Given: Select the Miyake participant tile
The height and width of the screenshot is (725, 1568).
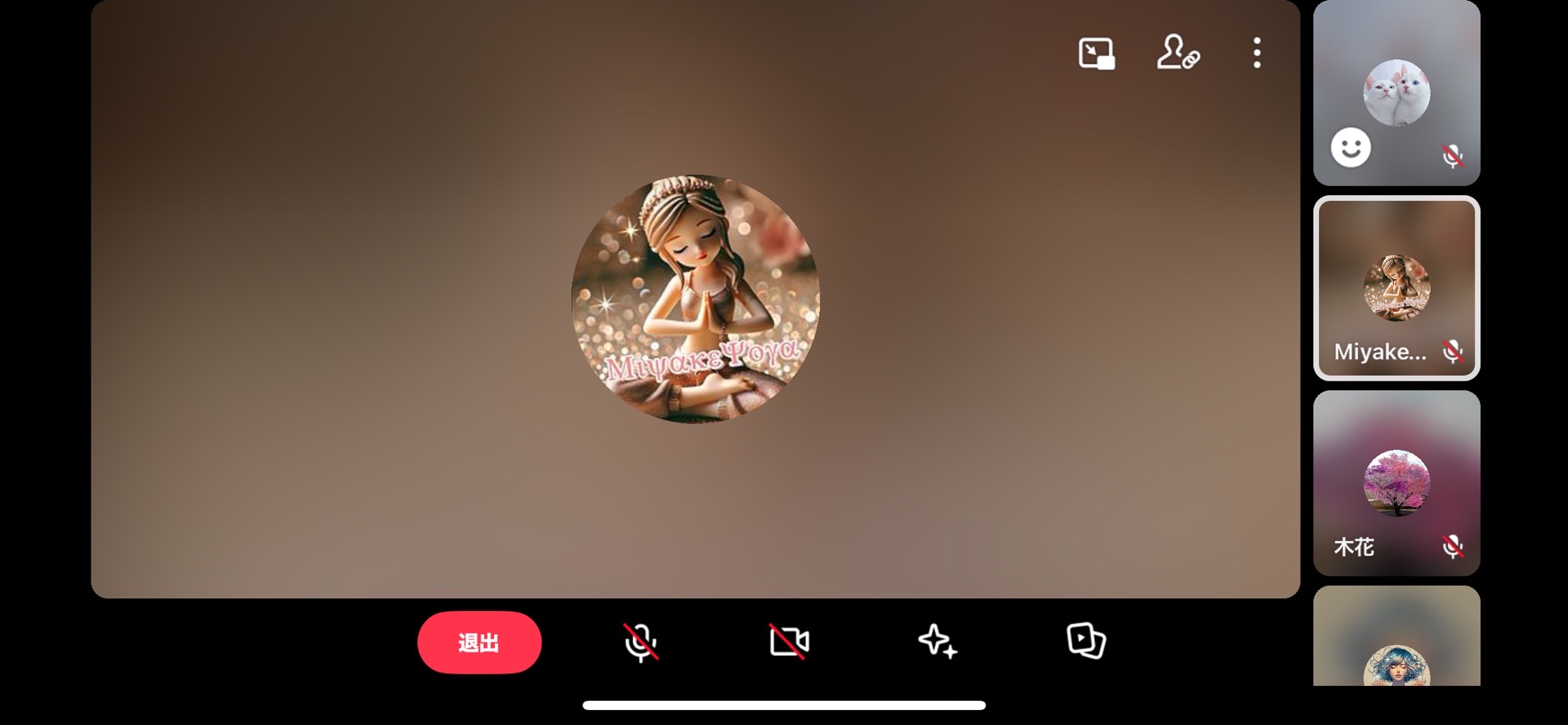Looking at the screenshot, I should coord(1396,287).
